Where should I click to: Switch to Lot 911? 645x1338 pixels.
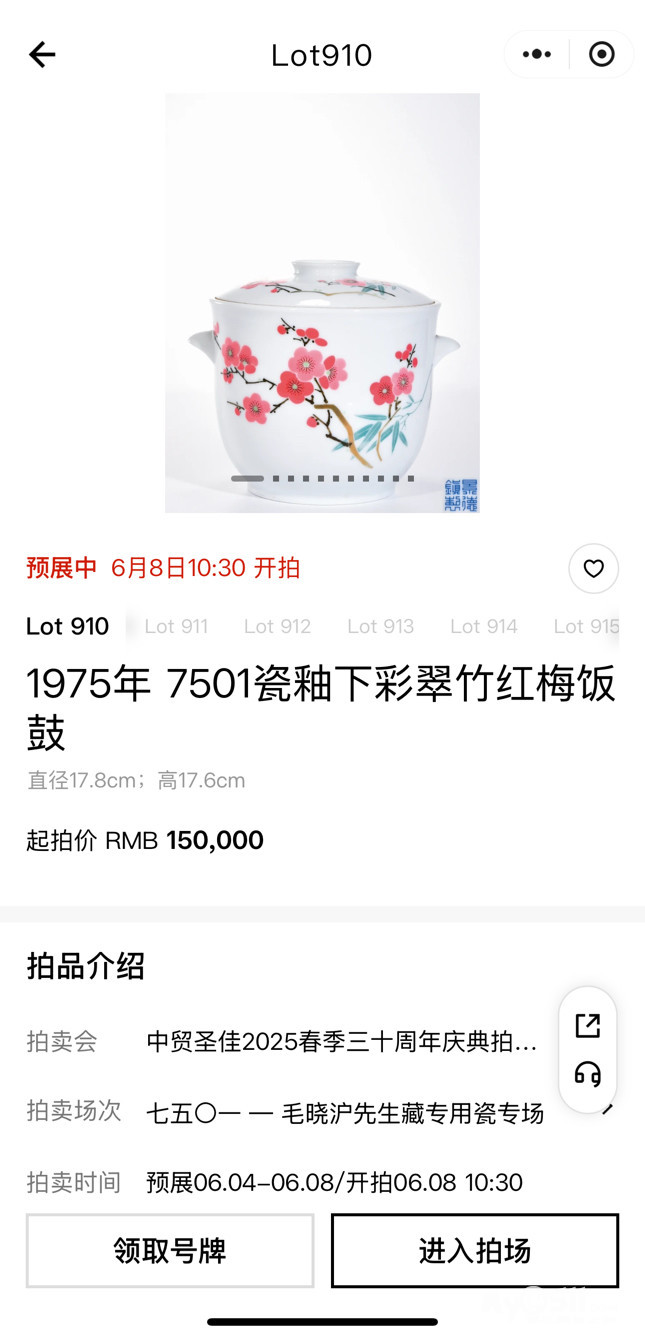[176, 627]
